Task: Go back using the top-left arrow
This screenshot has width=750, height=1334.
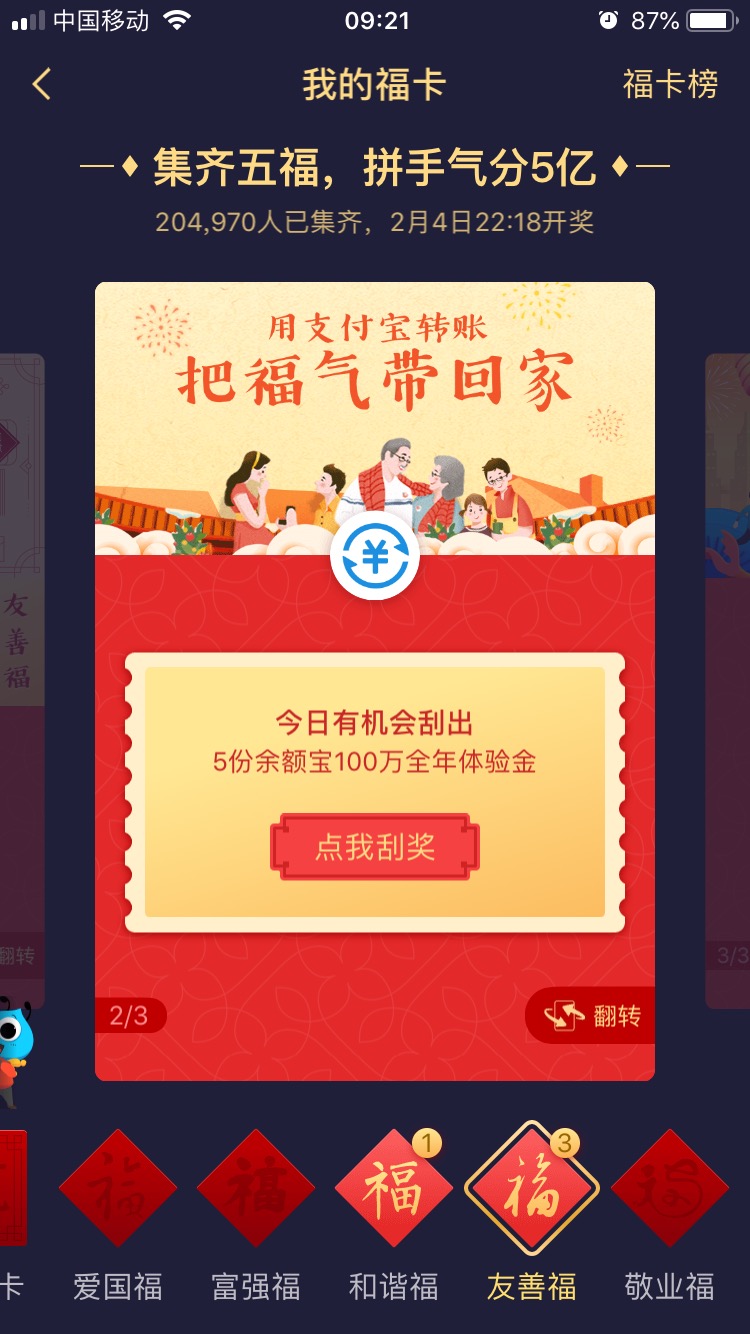Action: point(41,84)
